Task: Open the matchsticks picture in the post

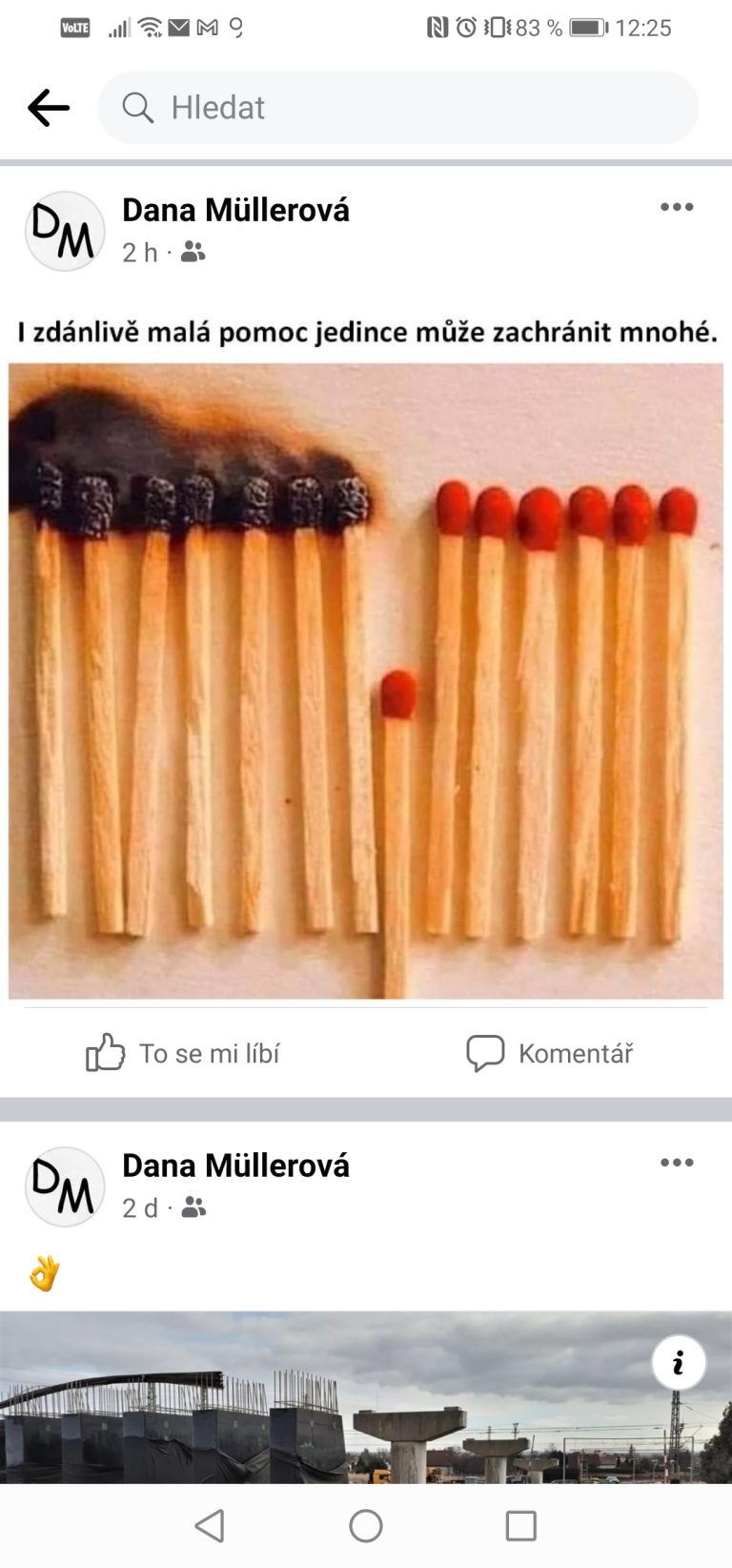Action: tap(366, 680)
